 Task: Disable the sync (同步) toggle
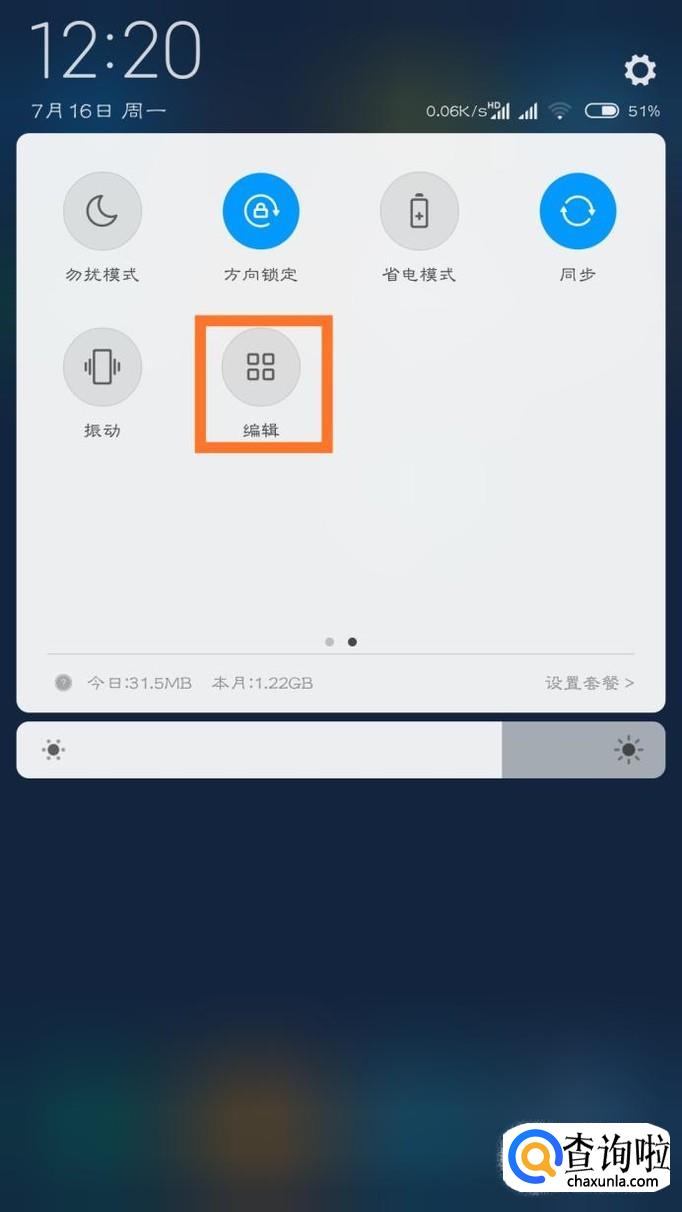(x=578, y=212)
